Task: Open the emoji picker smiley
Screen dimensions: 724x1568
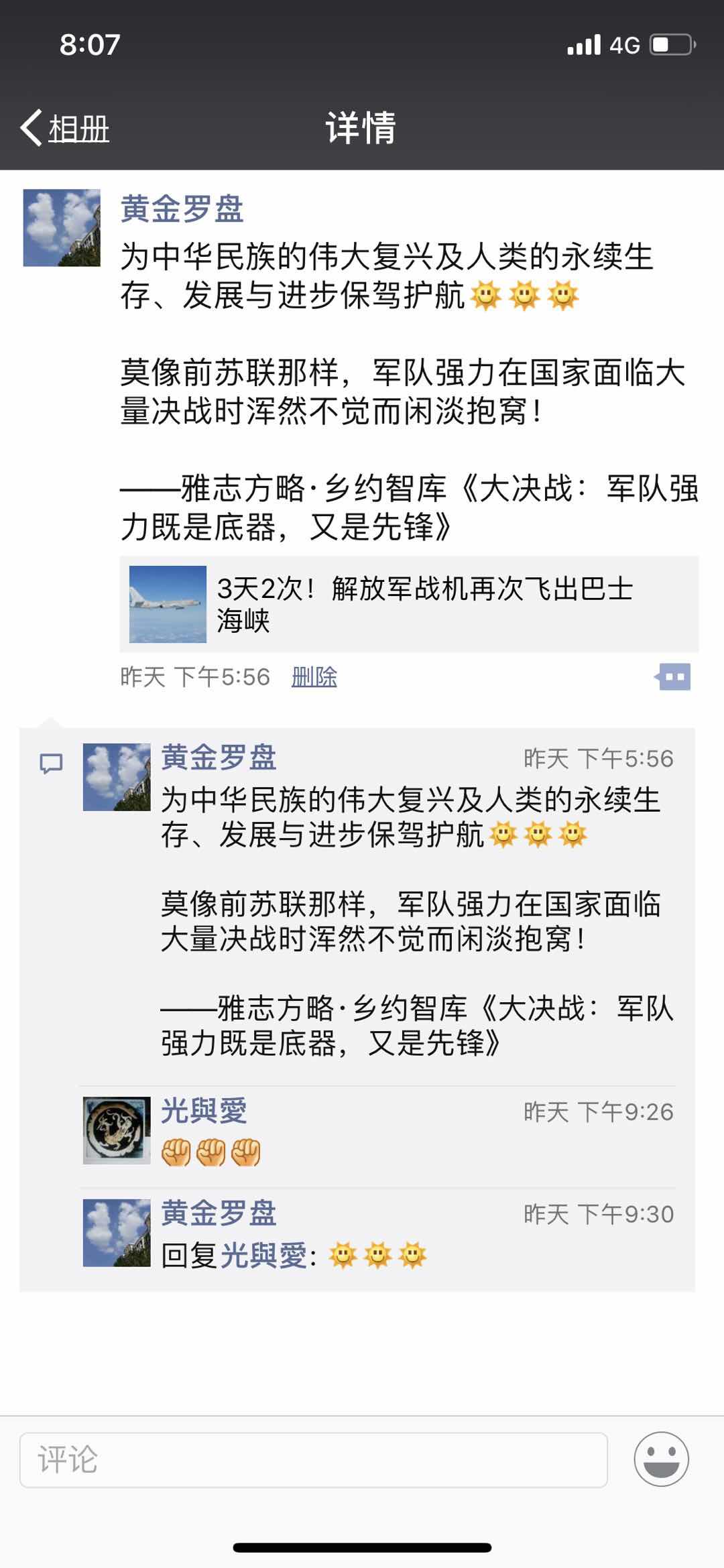Action: pos(661,1459)
